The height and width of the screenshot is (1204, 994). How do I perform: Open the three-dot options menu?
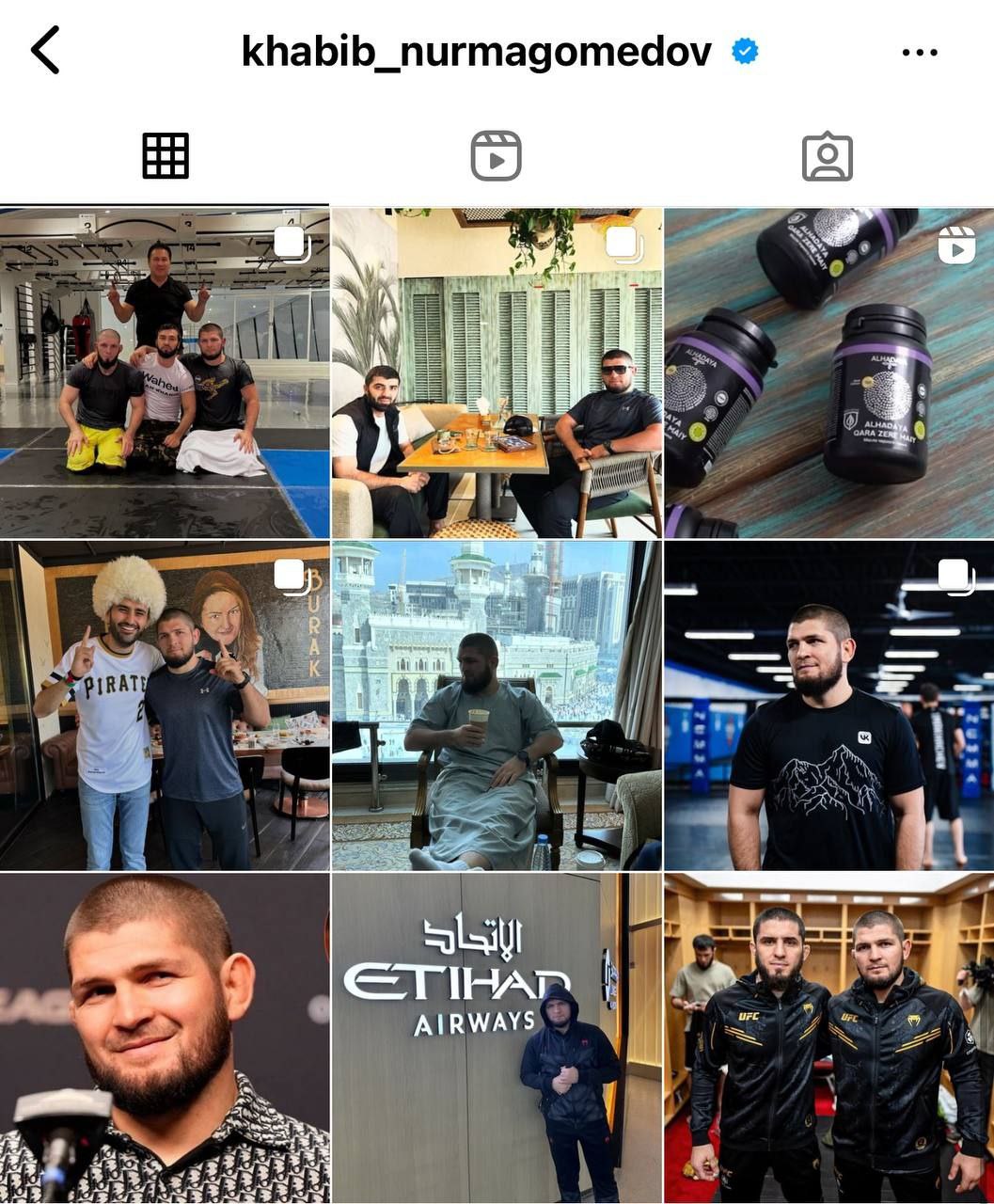click(x=919, y=53)
